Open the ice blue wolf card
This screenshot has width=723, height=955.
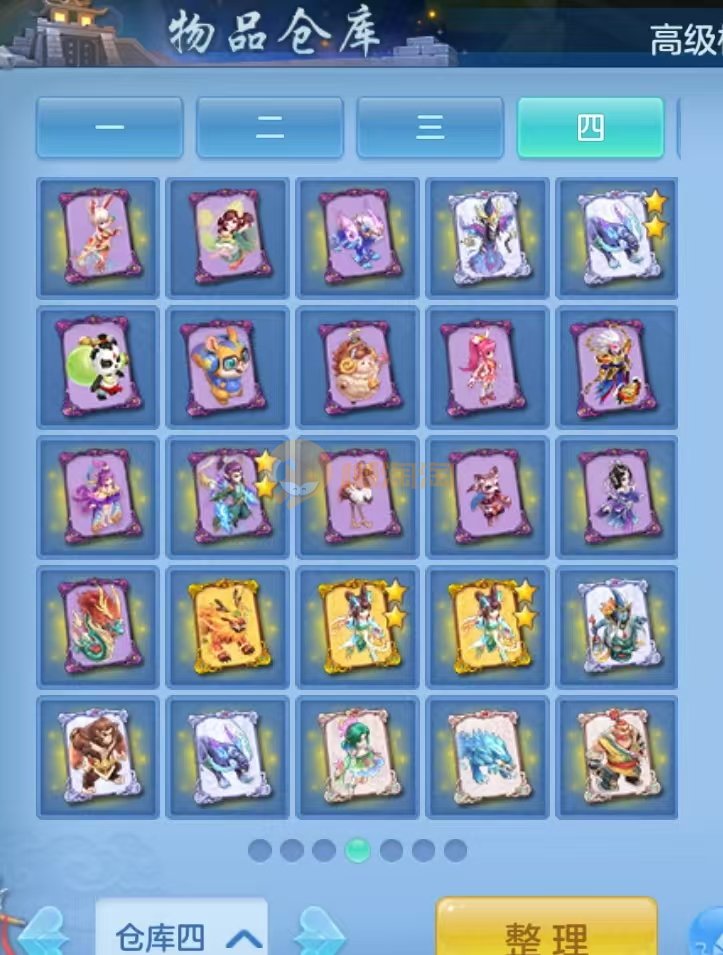click(x=487, y=757)
